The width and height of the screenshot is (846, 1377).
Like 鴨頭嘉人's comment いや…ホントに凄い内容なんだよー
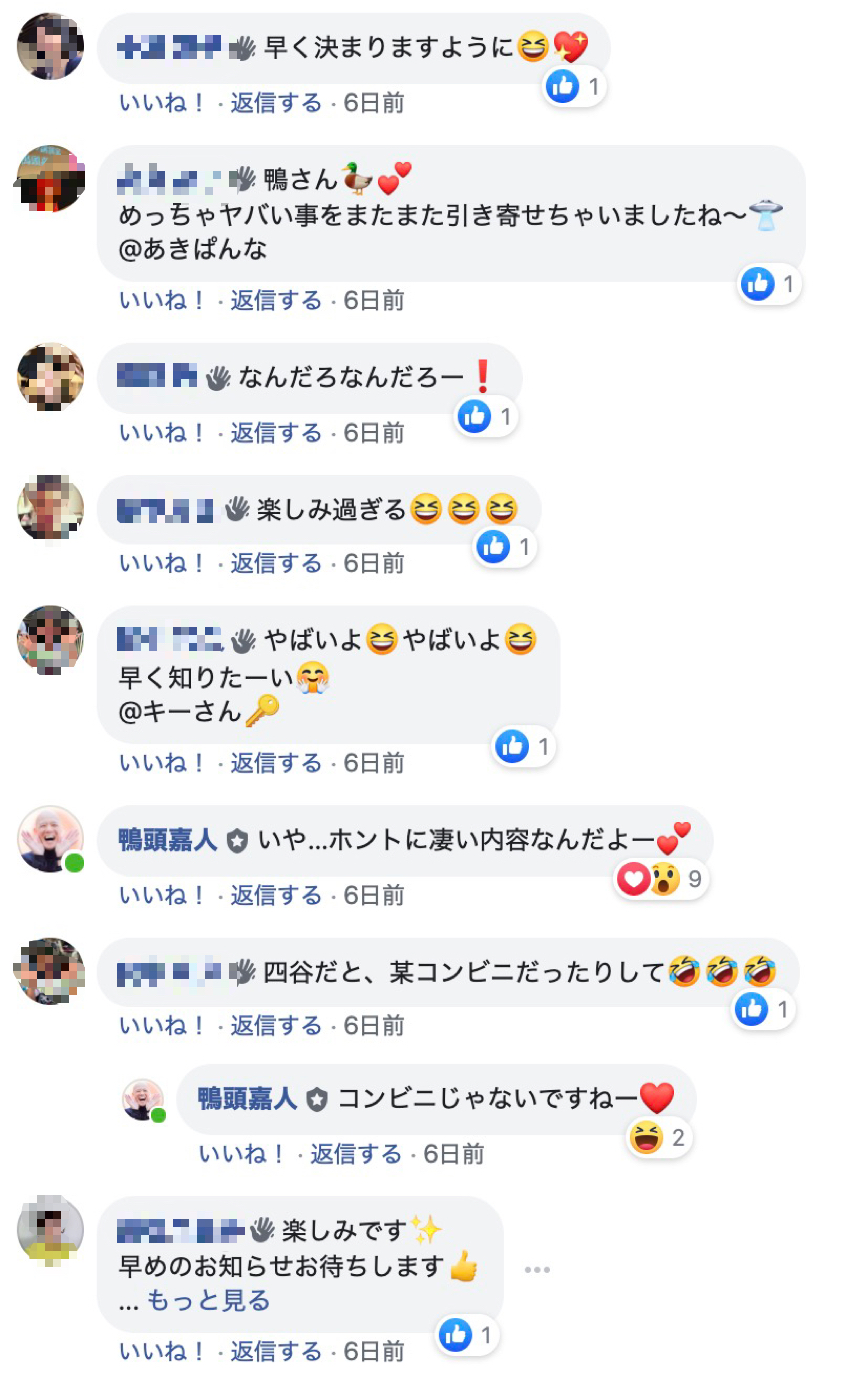click(162, 895)
